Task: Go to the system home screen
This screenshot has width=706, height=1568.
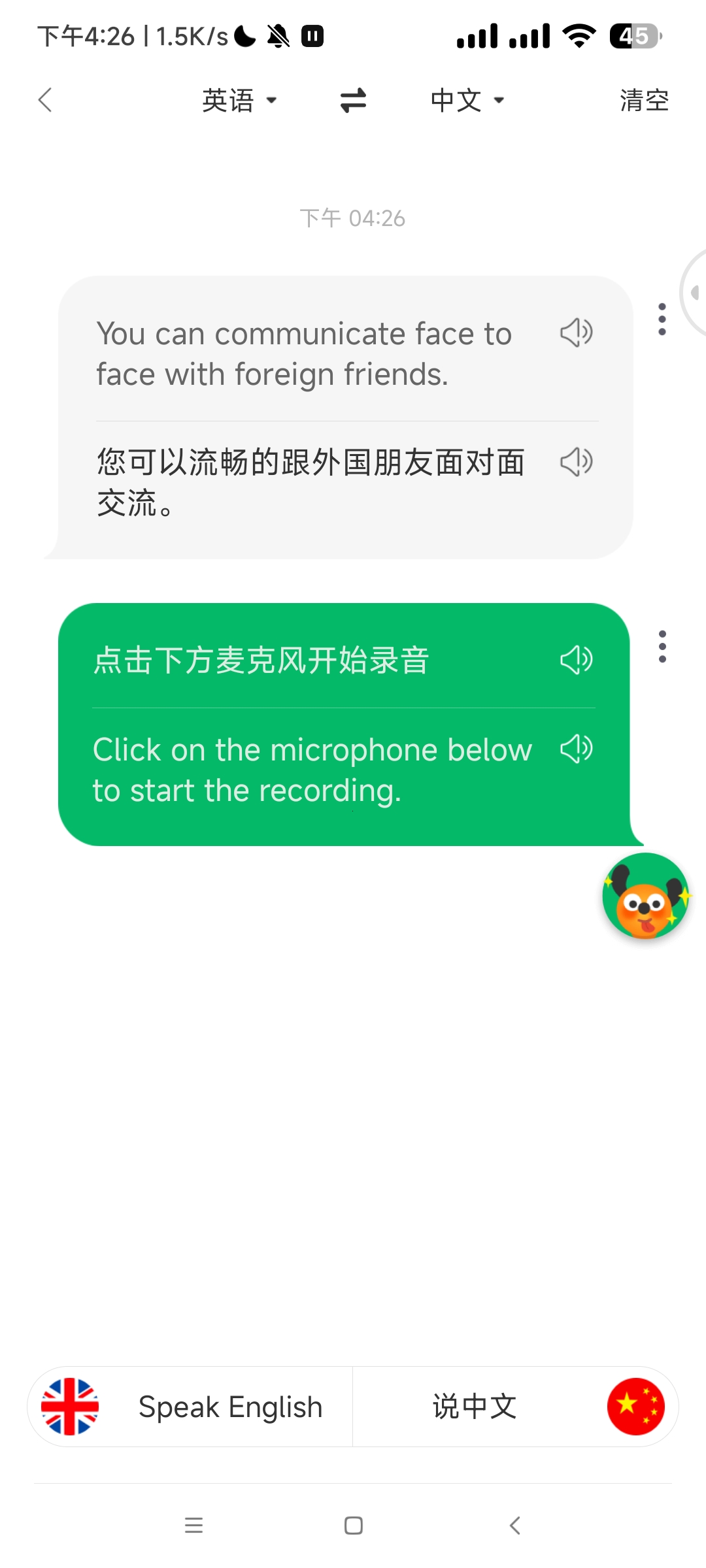Action: click(353, 1526)
